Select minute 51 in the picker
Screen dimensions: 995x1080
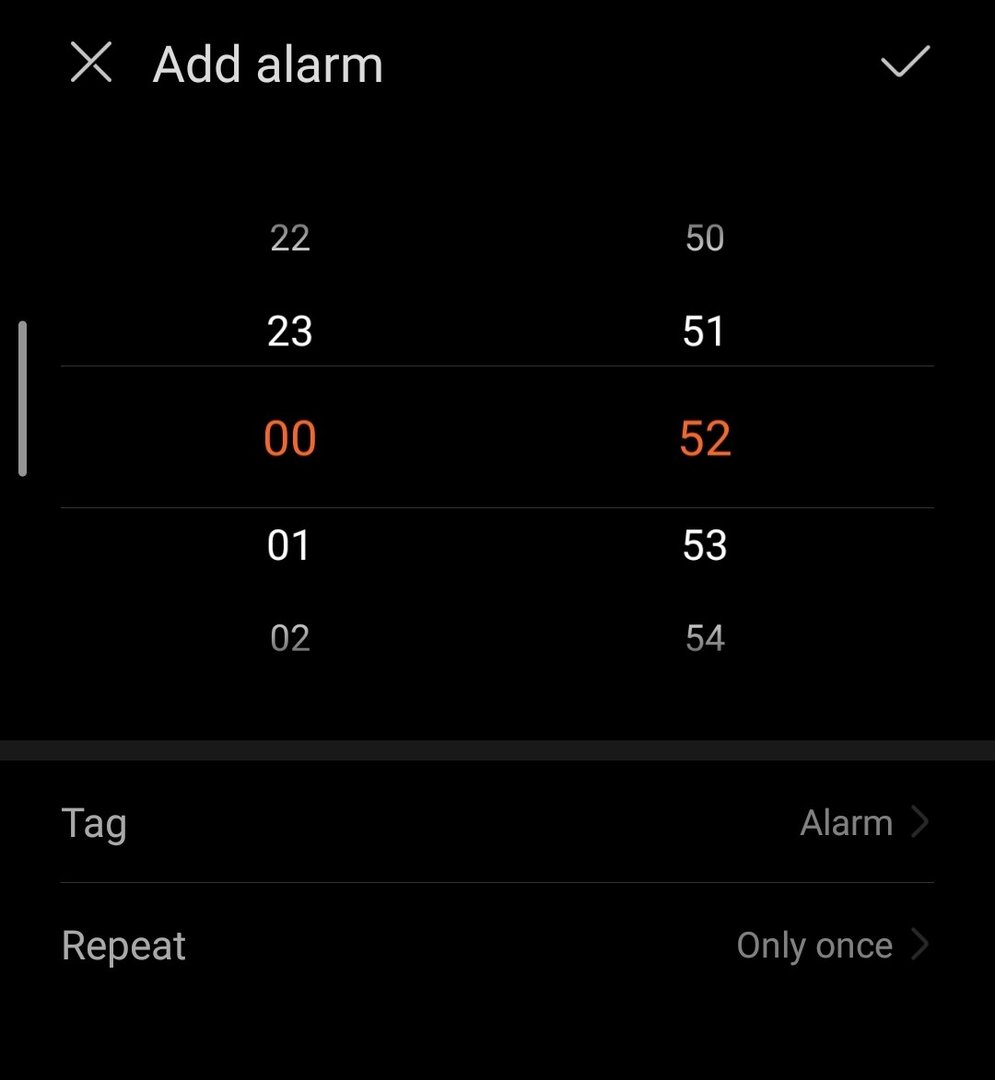[x=704, y=331]
